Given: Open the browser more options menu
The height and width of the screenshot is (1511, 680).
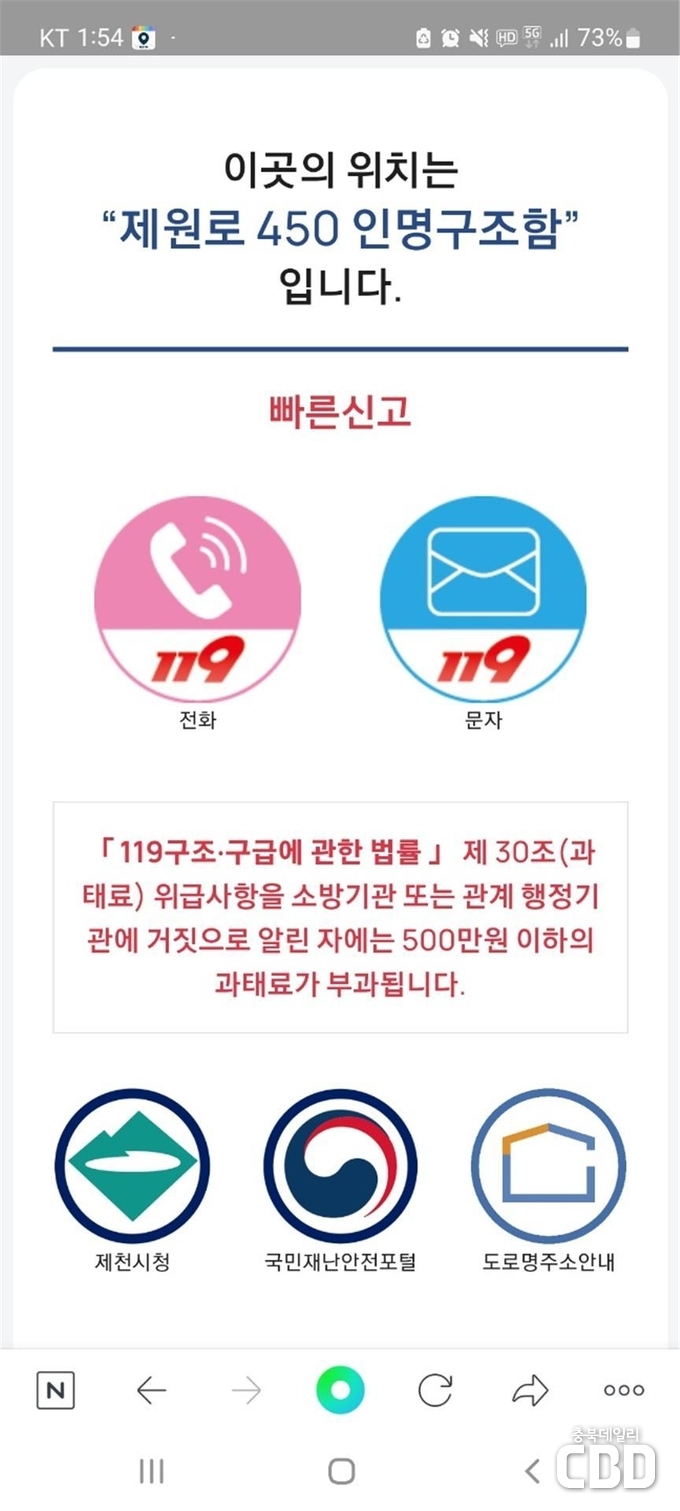Looking at the screenshot, I should point(624,1390).
